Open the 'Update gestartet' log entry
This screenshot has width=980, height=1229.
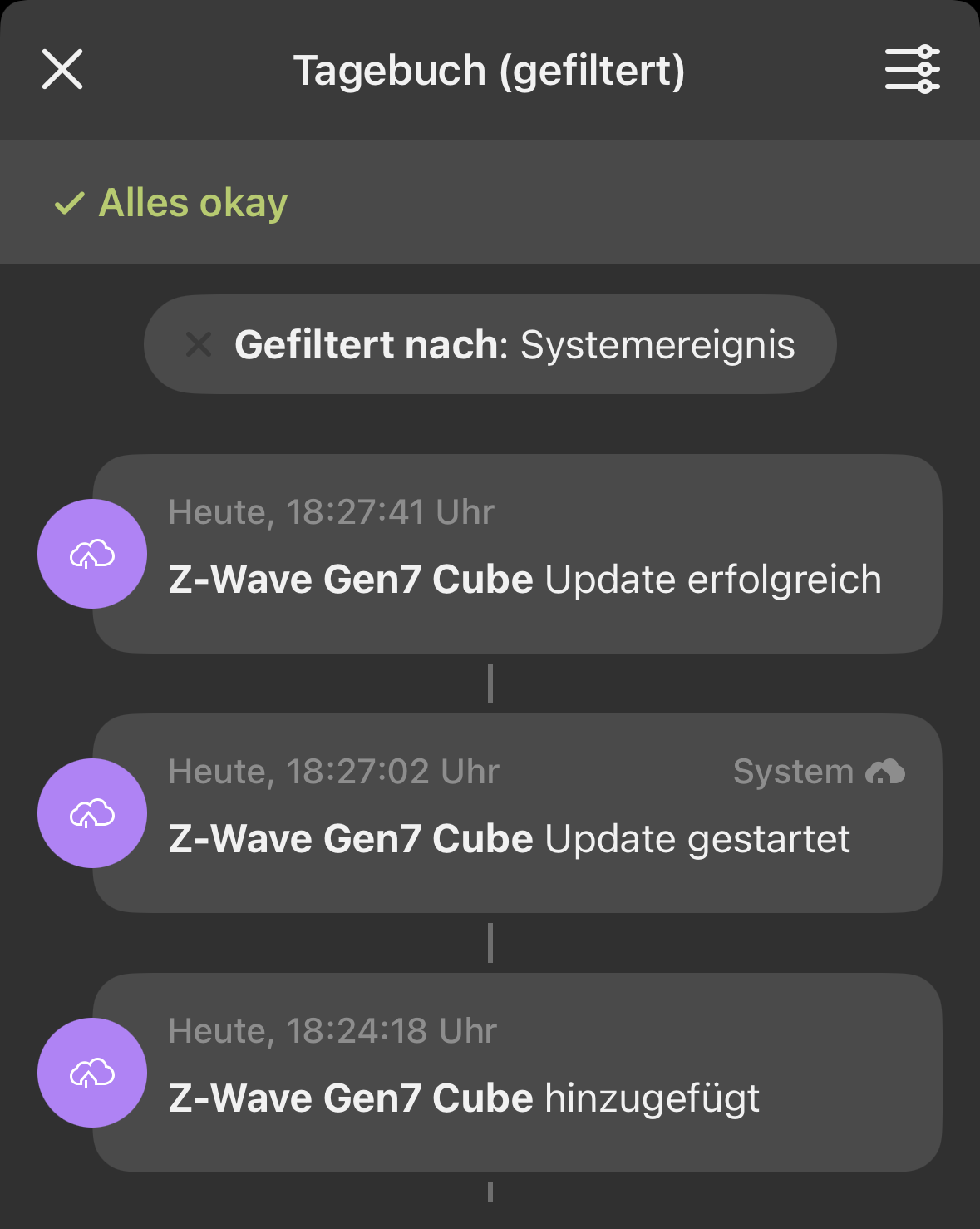515,813
